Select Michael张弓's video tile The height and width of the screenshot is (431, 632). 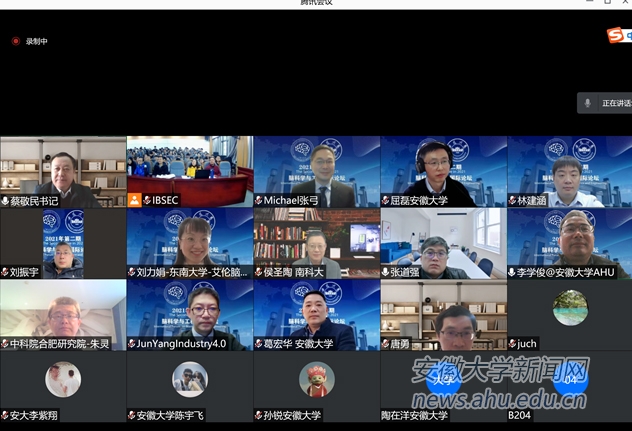[x=316, y=170]
